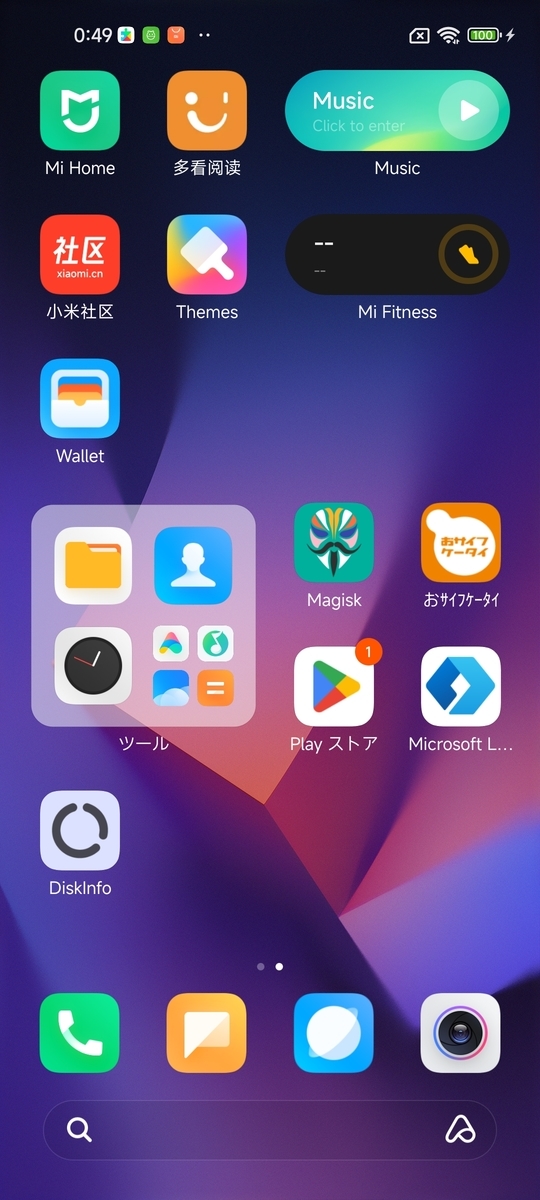This screenshot has width=540, height=1200.
Task: Open DiskInfo
Action: [80, 831]
